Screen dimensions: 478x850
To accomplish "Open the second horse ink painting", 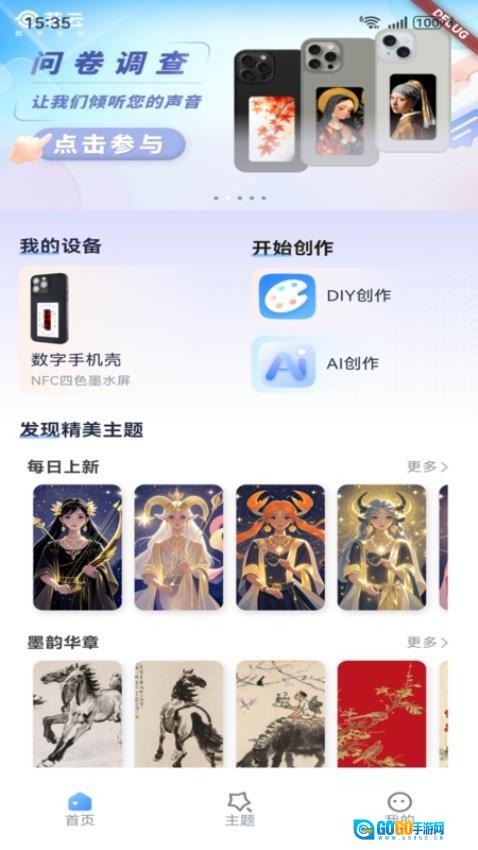I will [179, 714].
